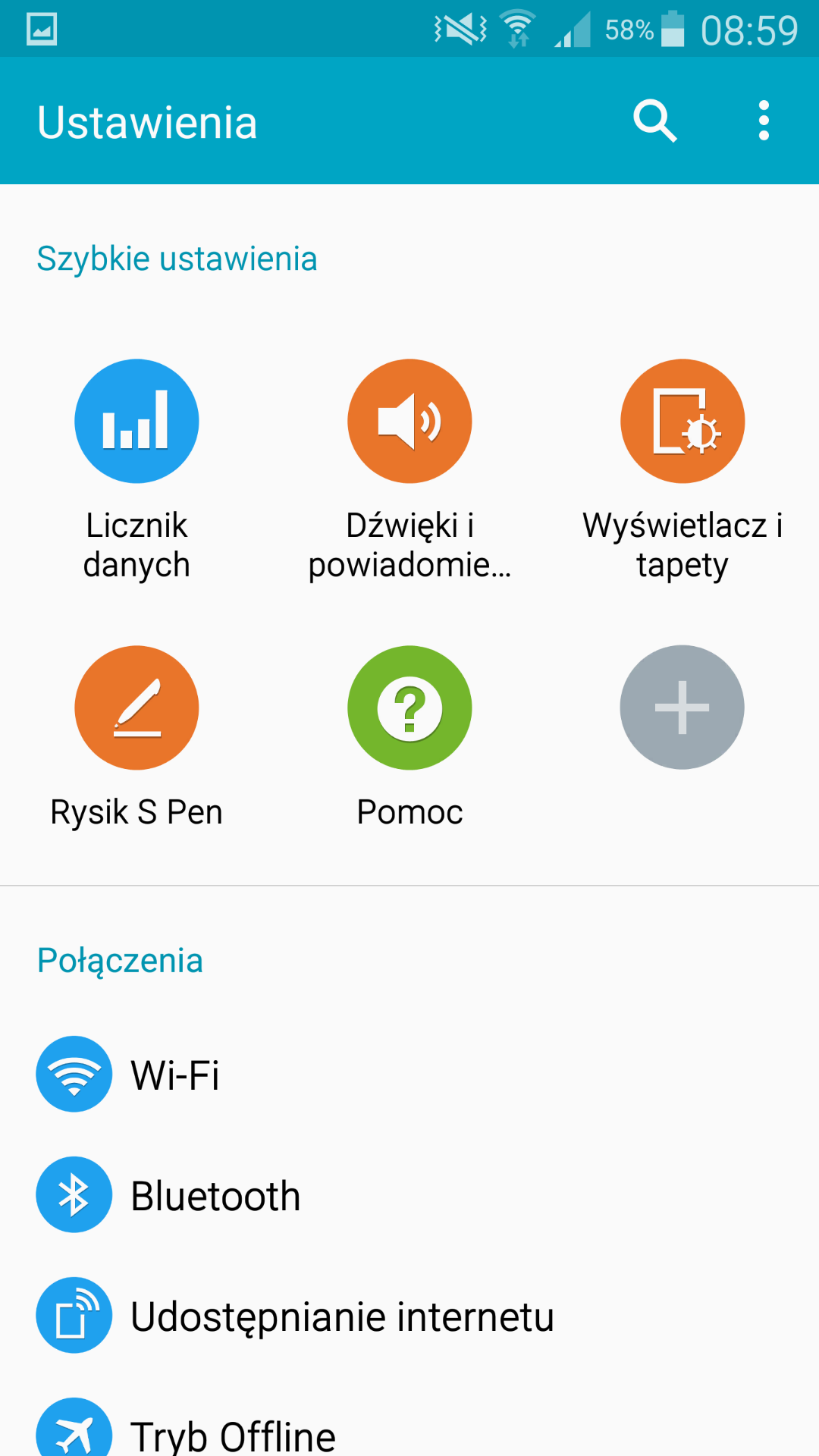Open Bluetooth settings
819x1456 pixels.
(x=215, y=1196)
